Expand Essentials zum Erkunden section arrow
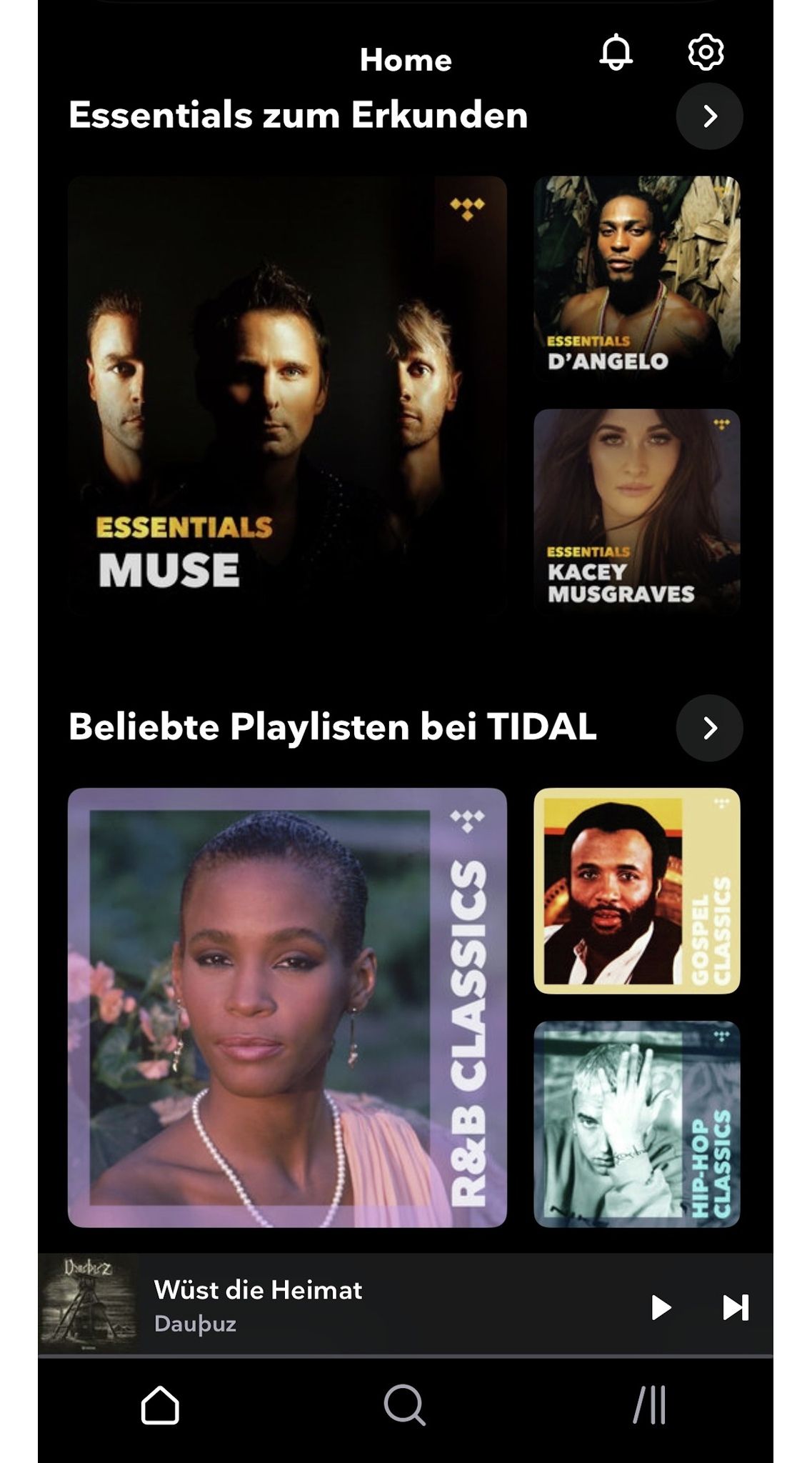 tap(709, 116)
